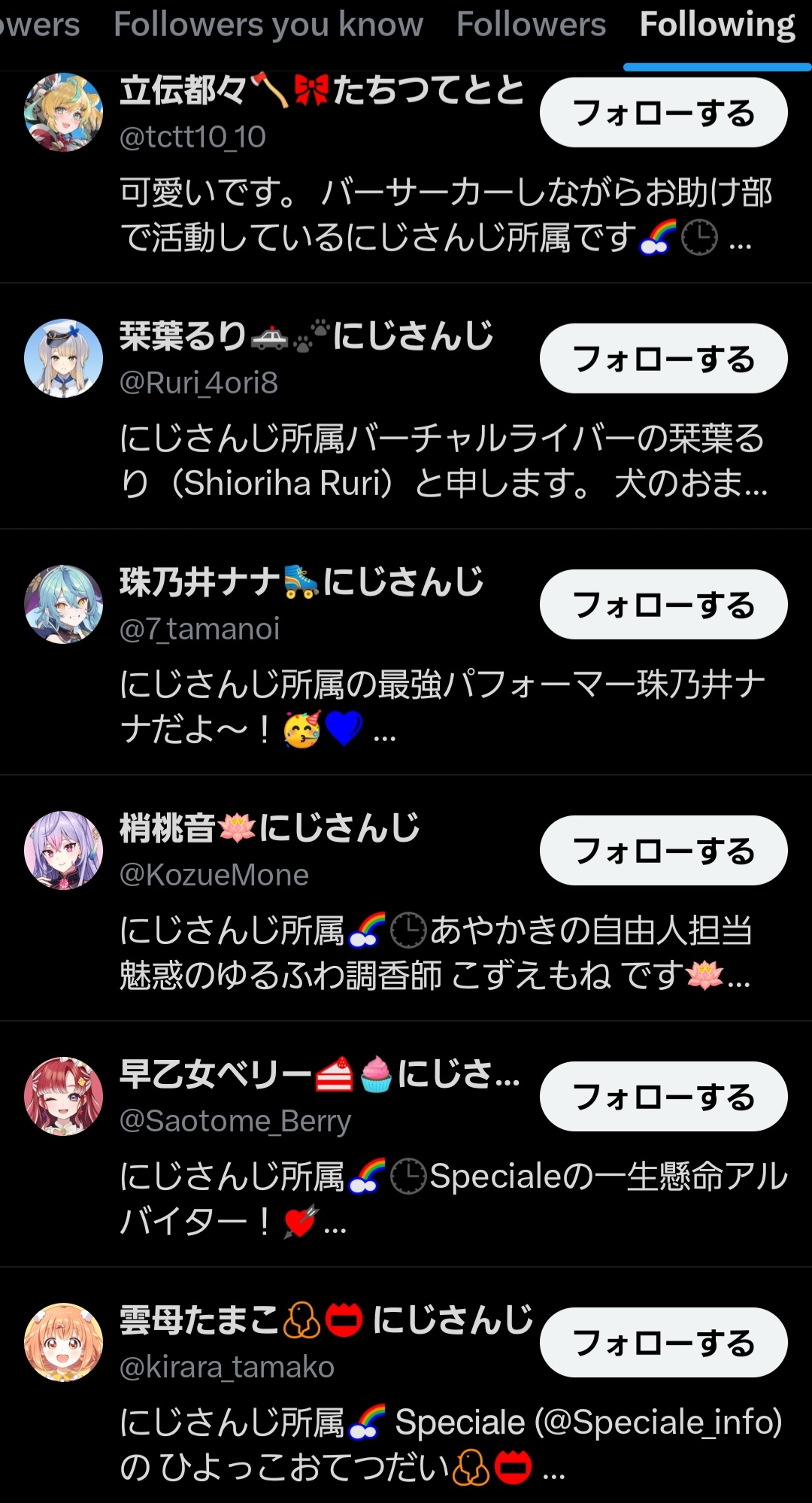Follow the @kirara_tamako account
This screenshot has height=1503, width=812.
tap(663, 1343)
